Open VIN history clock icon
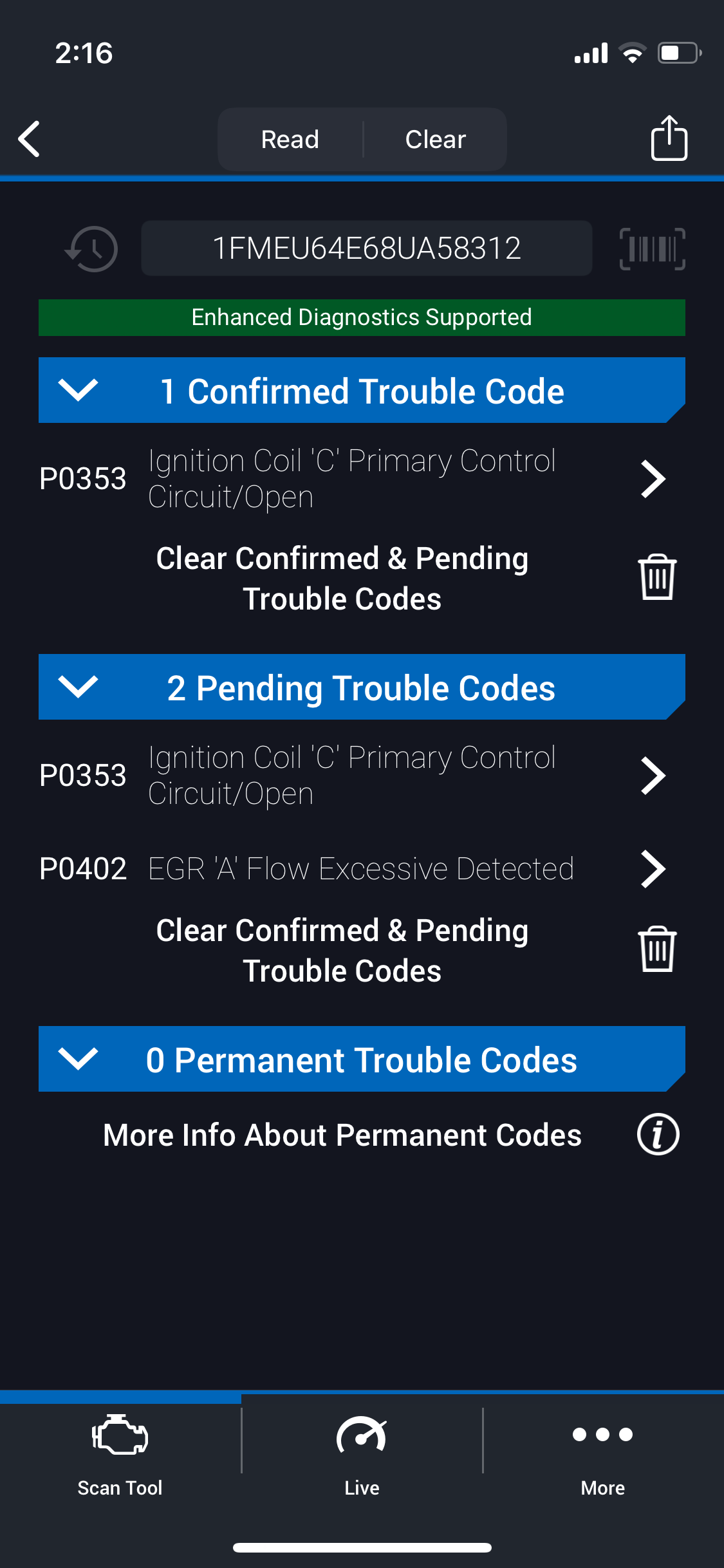 click(x=91, y=248)
